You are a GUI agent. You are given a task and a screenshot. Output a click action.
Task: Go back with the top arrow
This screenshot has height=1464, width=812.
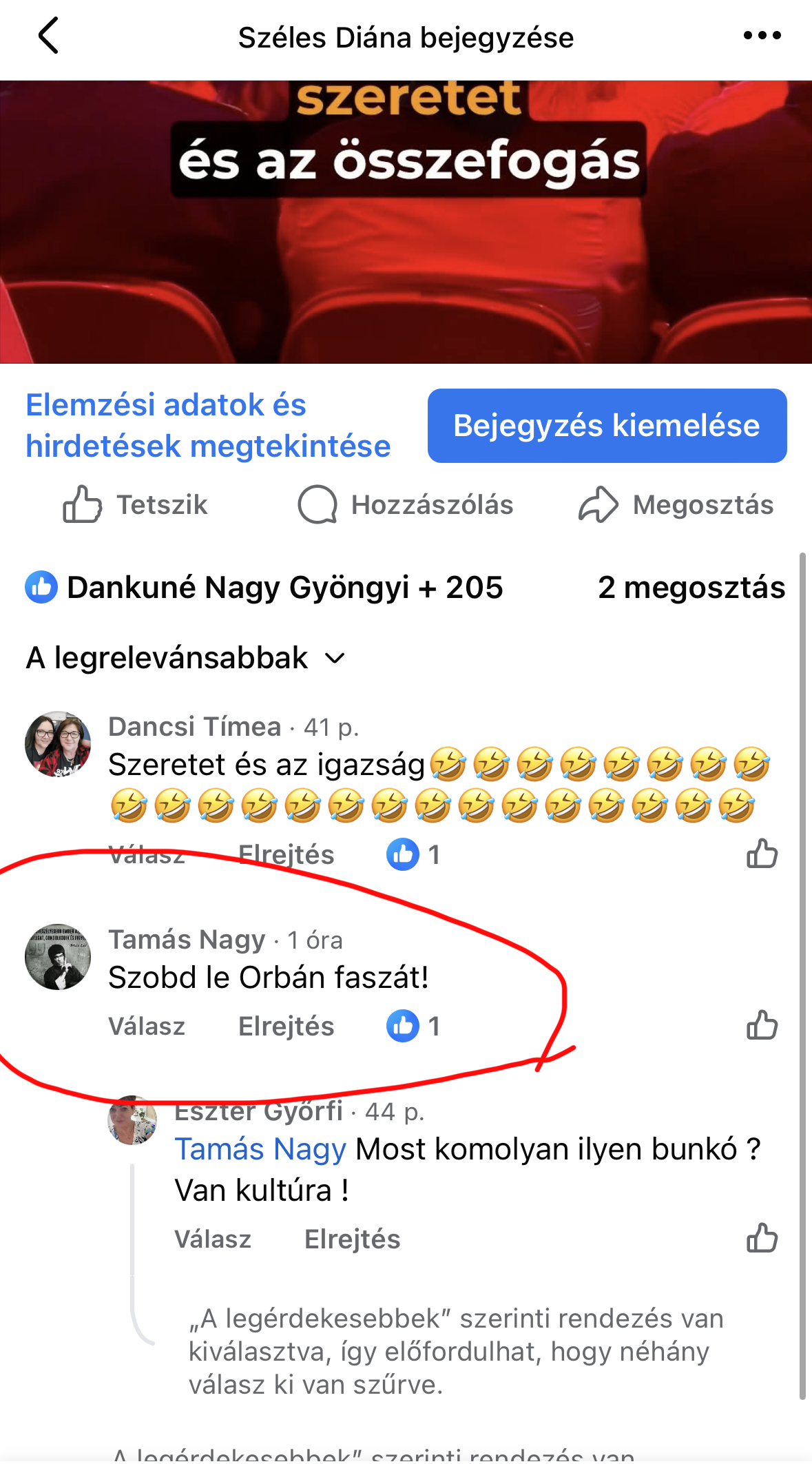(x=48, y=36)
